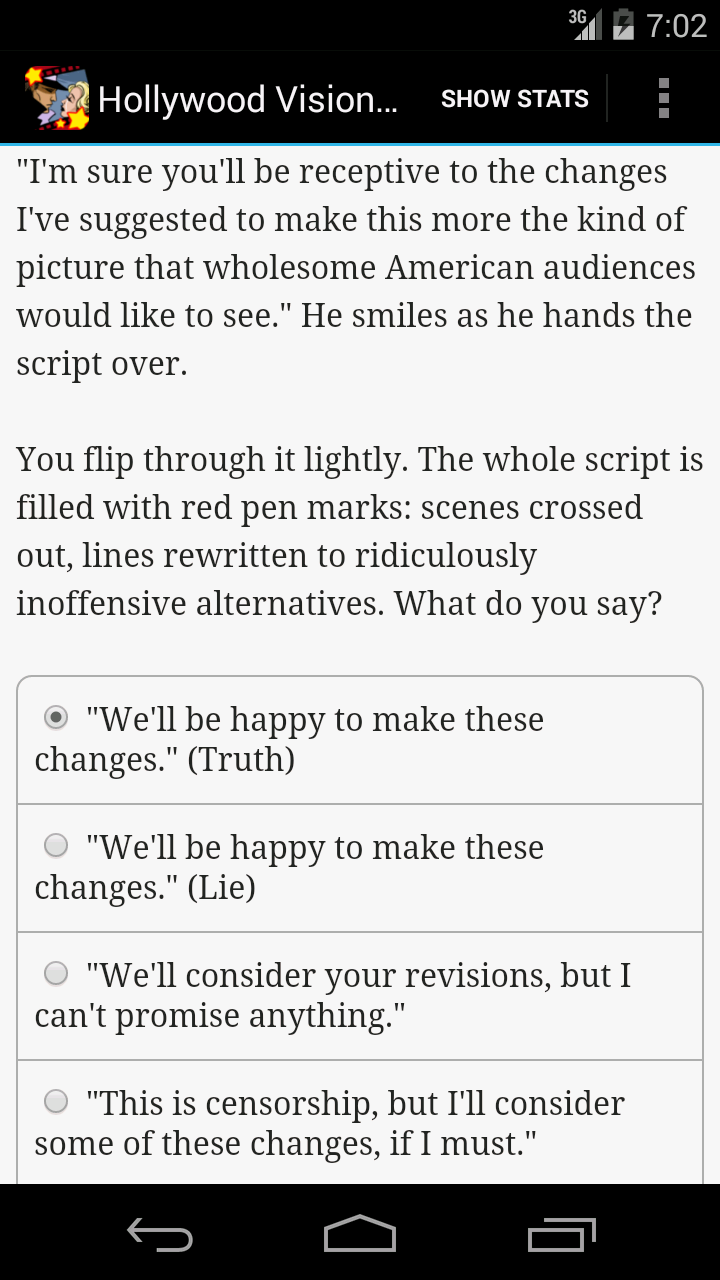Go back using the system back button

click(160, 1235)
